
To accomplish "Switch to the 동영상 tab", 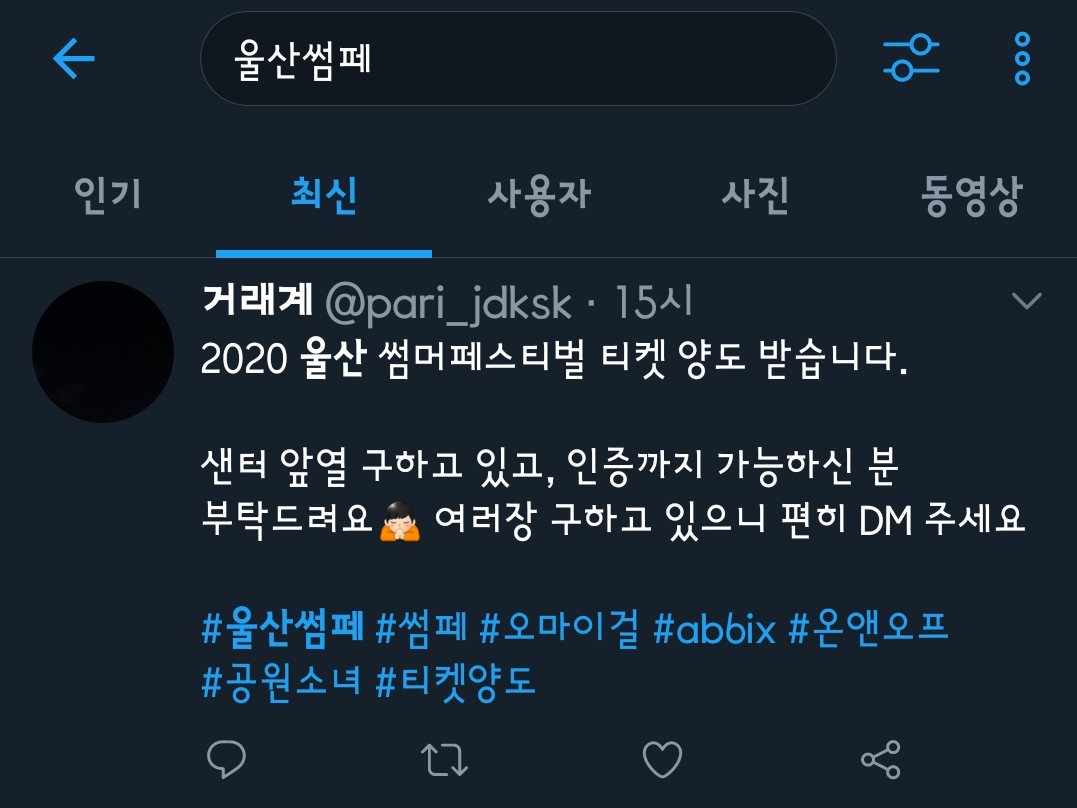I will [970, 195].
